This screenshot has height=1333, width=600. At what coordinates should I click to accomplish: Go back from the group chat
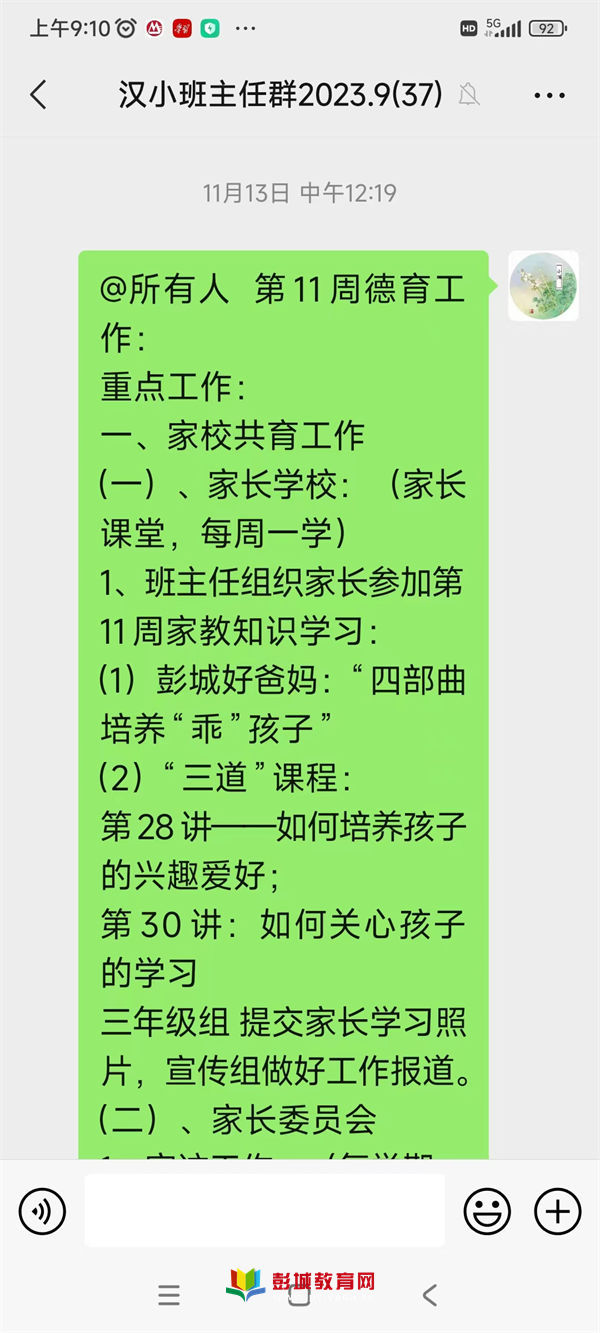pos(38,95)
